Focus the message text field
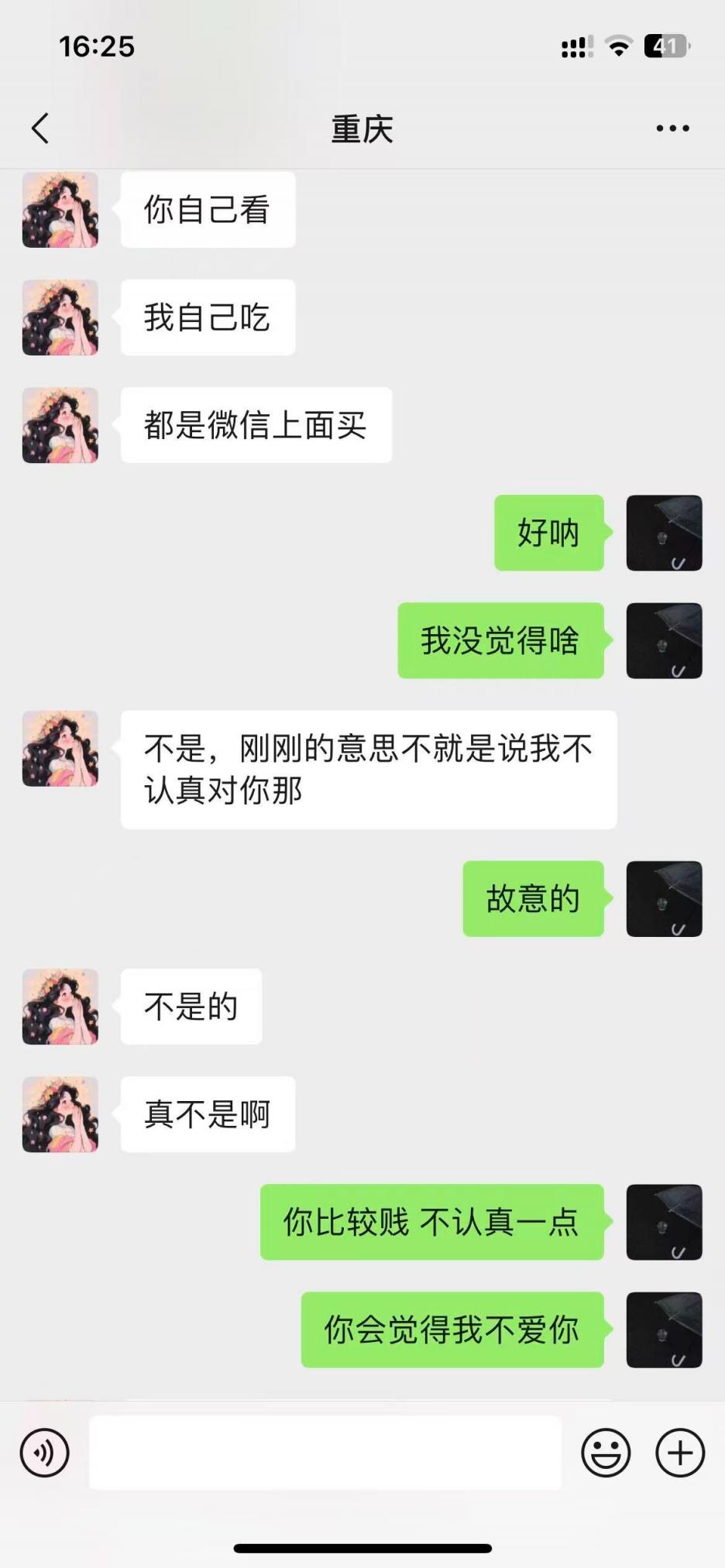Viewport: 725px width, 1568px height. (x=325, y=1452)
